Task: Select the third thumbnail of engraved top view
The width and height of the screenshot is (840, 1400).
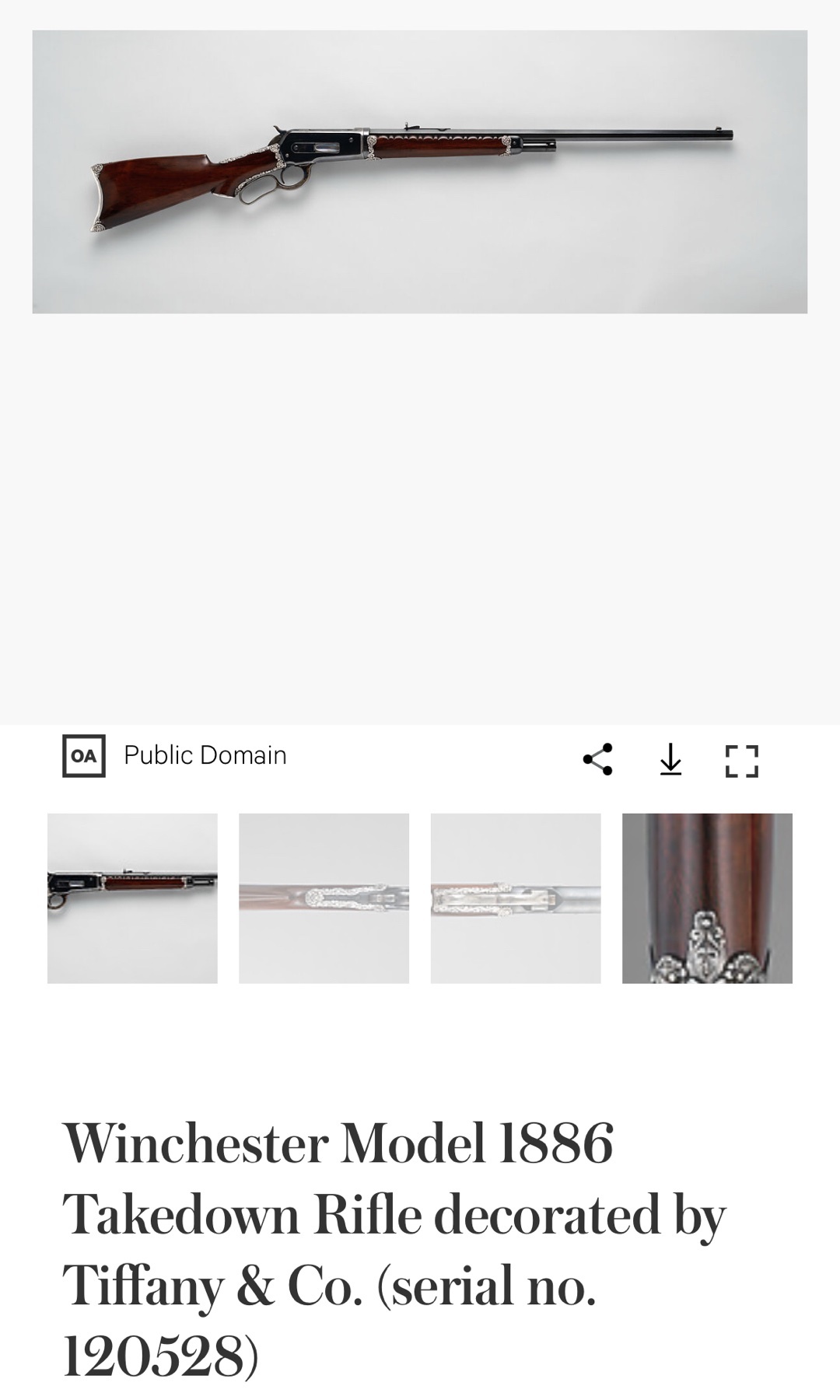Action: pyautogui.click(x=516, y=898)
